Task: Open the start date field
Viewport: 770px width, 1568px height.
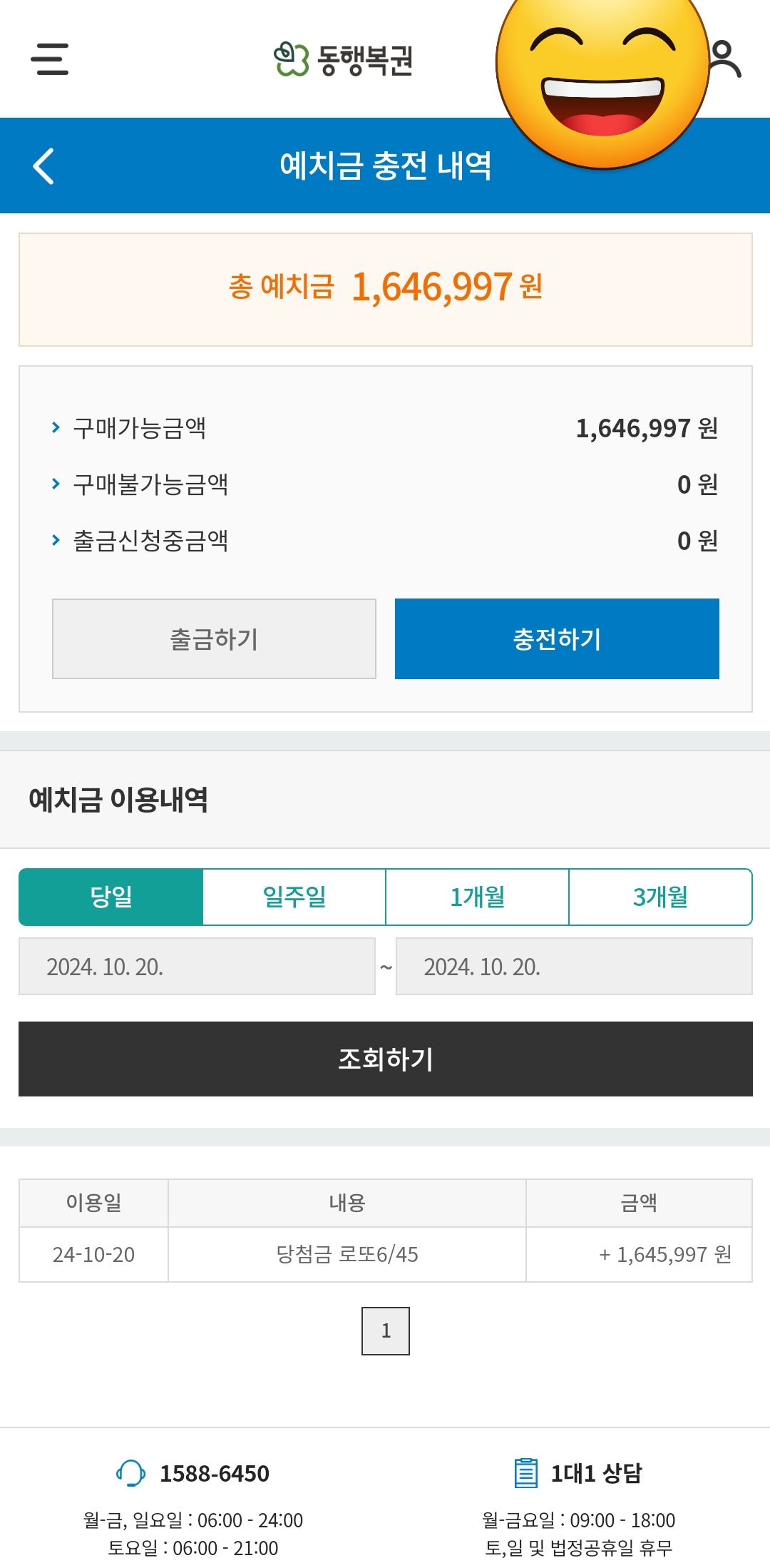Action: coord(197,967)
